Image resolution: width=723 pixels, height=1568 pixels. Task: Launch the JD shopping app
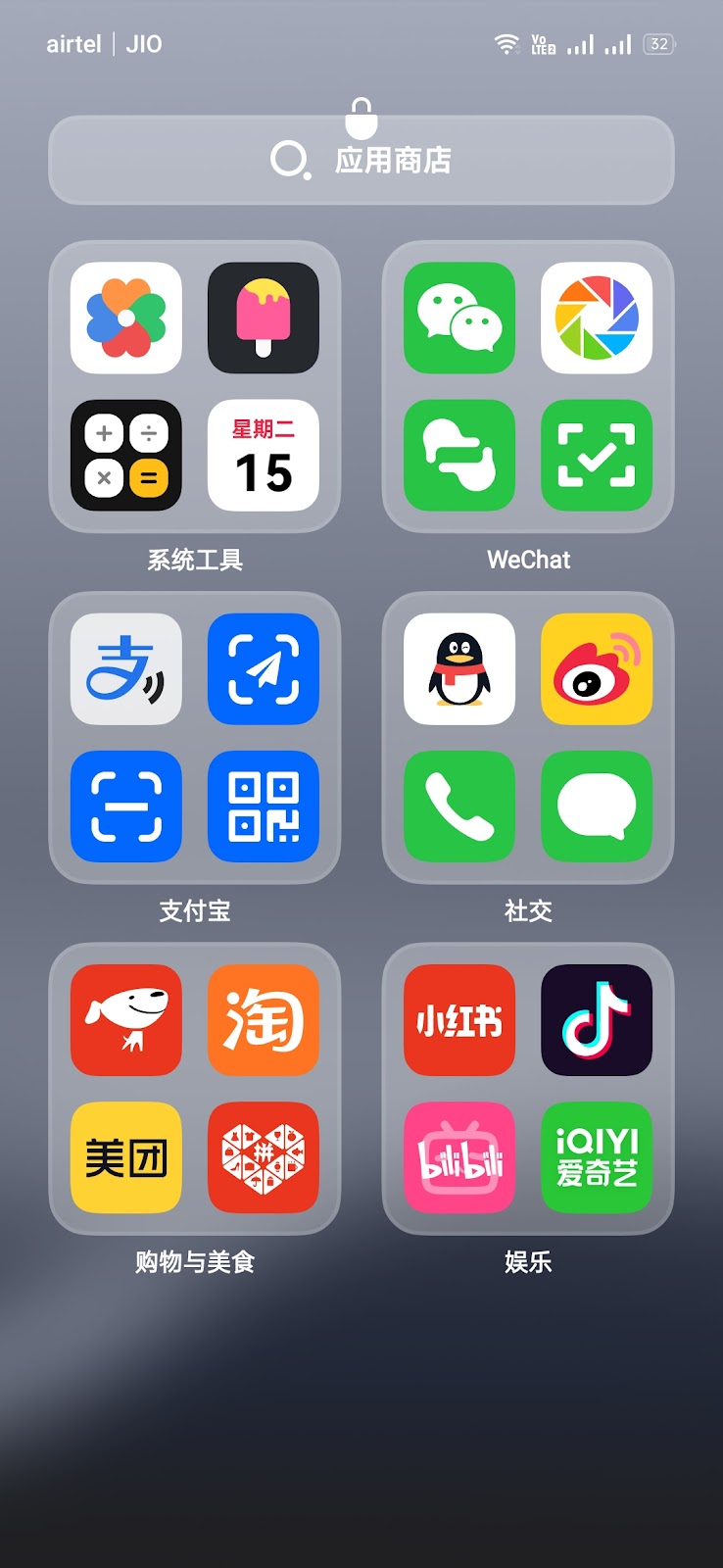[126, 1020]
